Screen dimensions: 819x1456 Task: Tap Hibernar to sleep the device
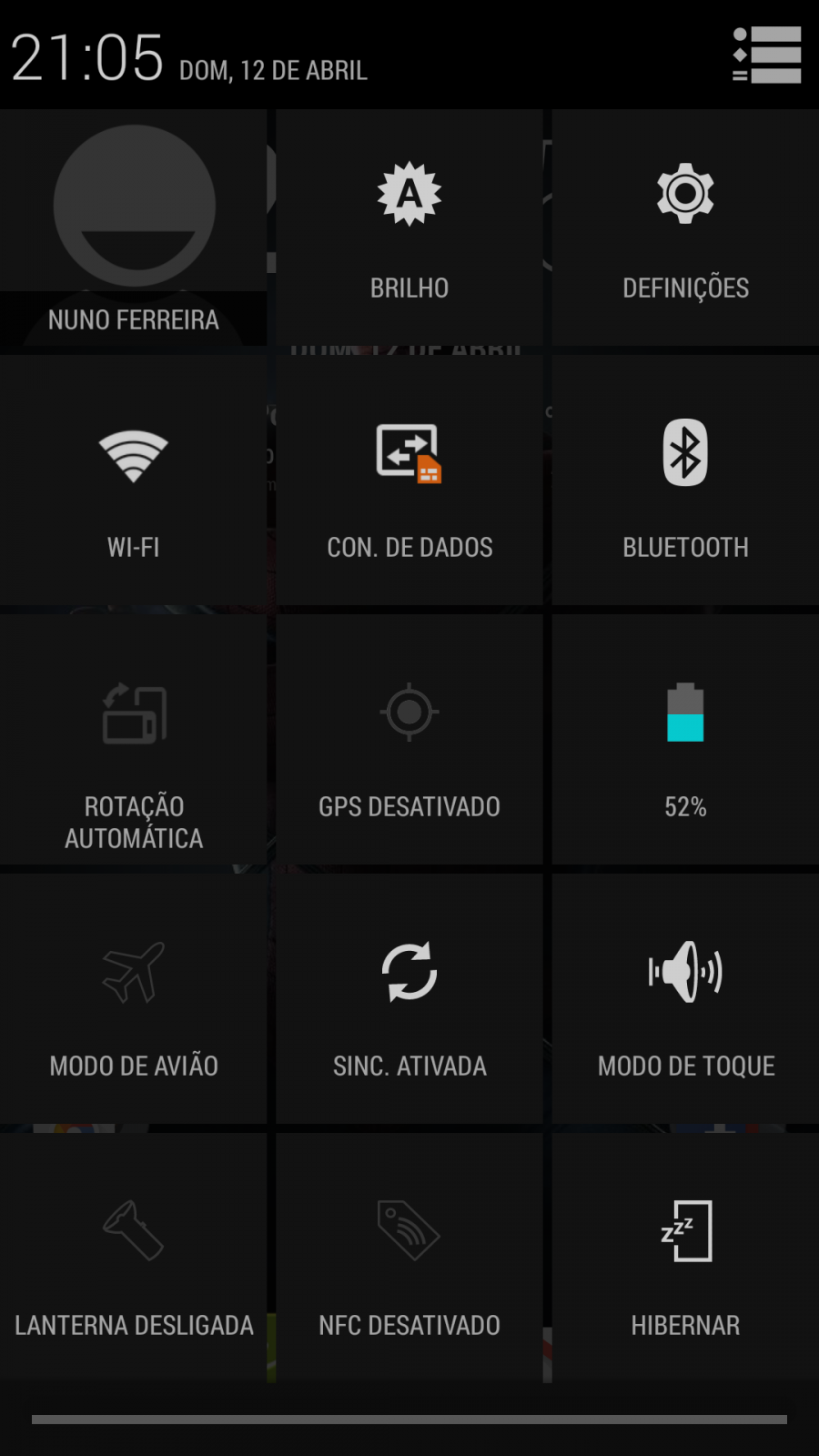[x=685, y=1258]
